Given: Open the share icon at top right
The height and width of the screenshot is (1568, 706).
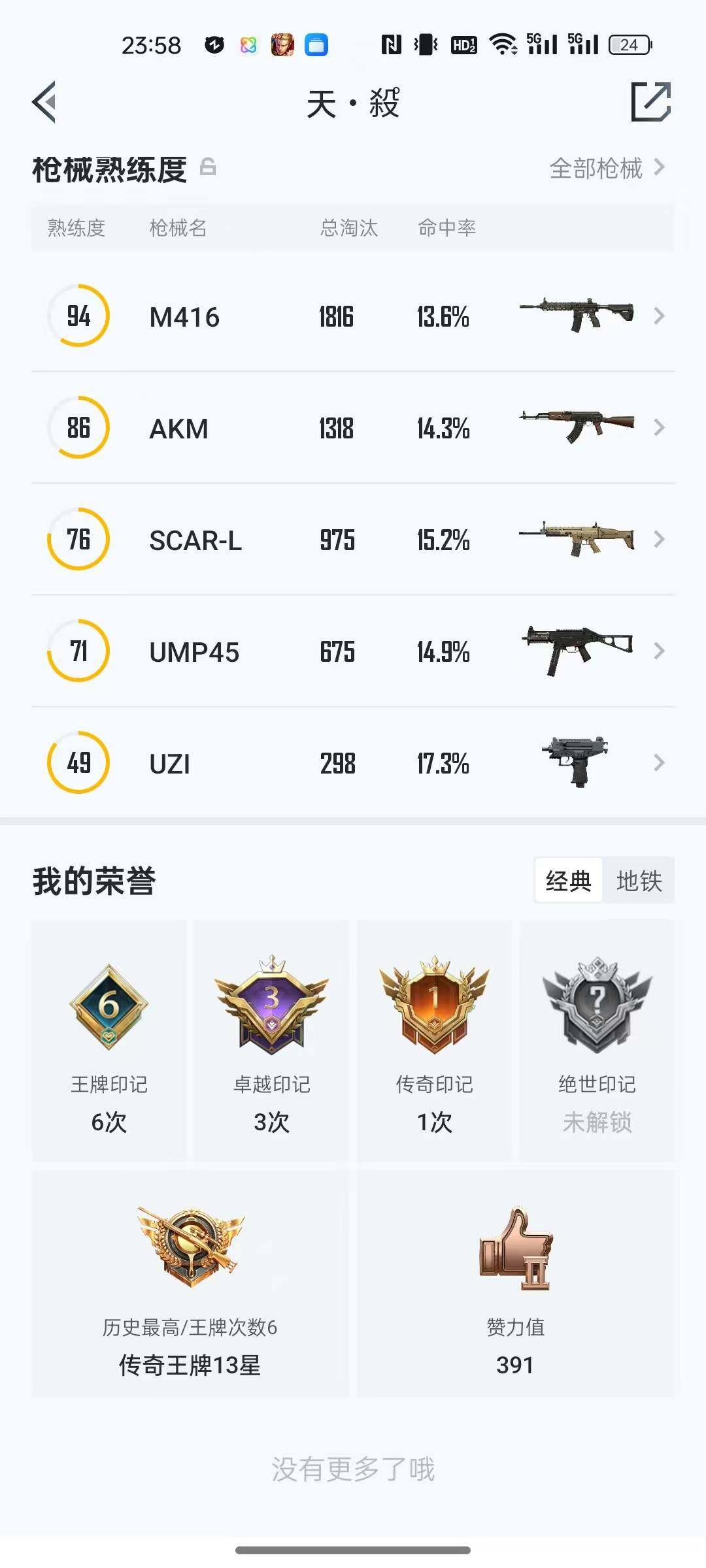Looking at the screenshot, I should (650, 103).
